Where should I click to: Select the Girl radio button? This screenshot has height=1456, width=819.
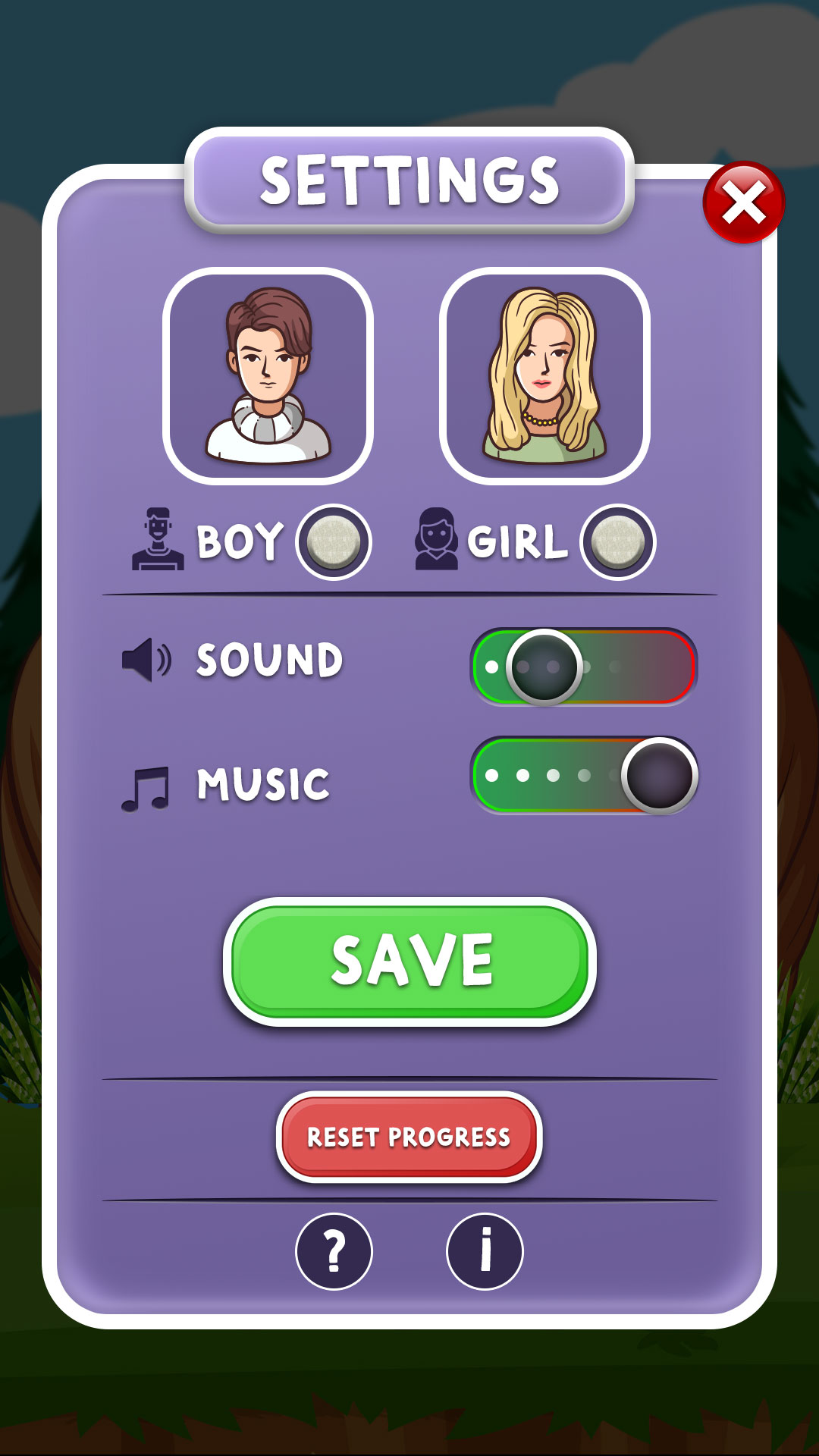617,542
